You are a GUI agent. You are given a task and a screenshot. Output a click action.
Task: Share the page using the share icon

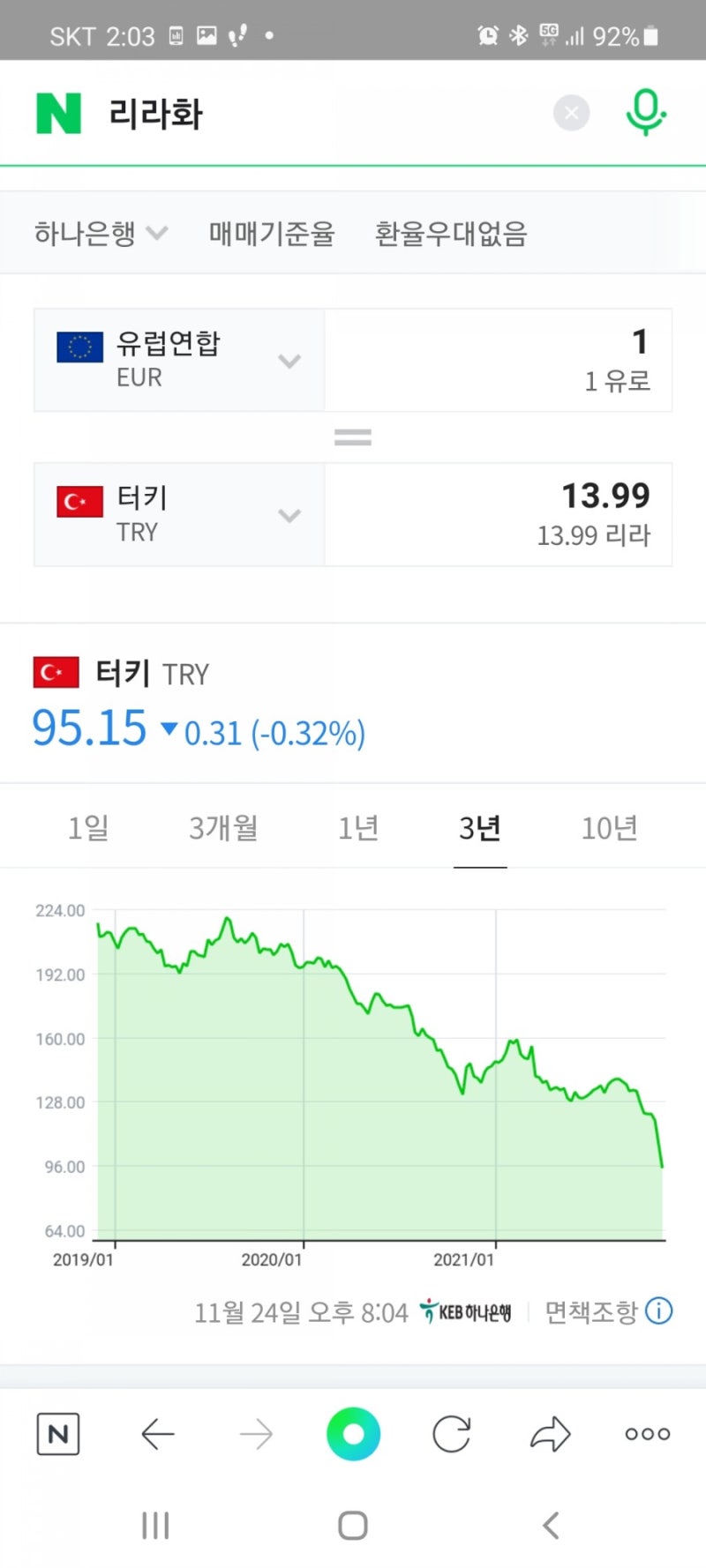tap(550, 1434)
